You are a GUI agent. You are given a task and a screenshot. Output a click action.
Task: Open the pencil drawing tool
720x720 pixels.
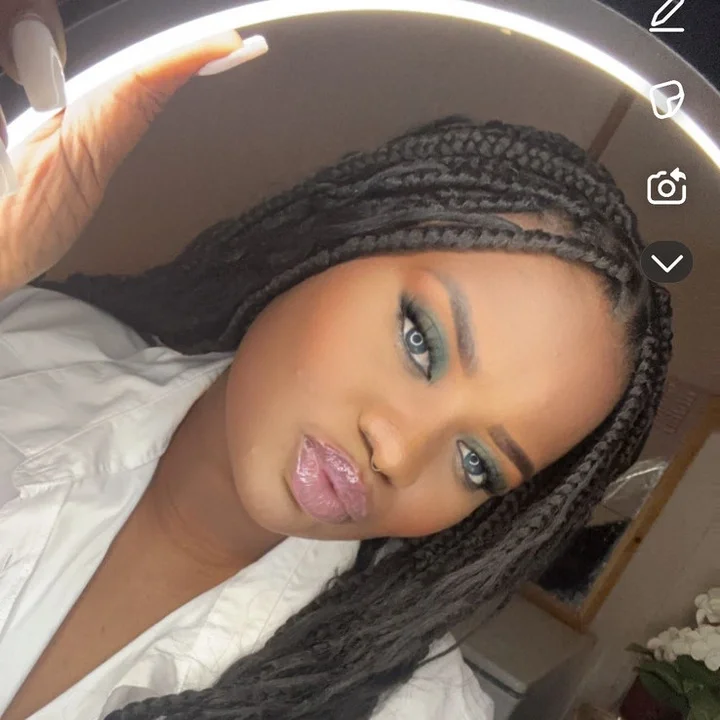pos(667,15)
